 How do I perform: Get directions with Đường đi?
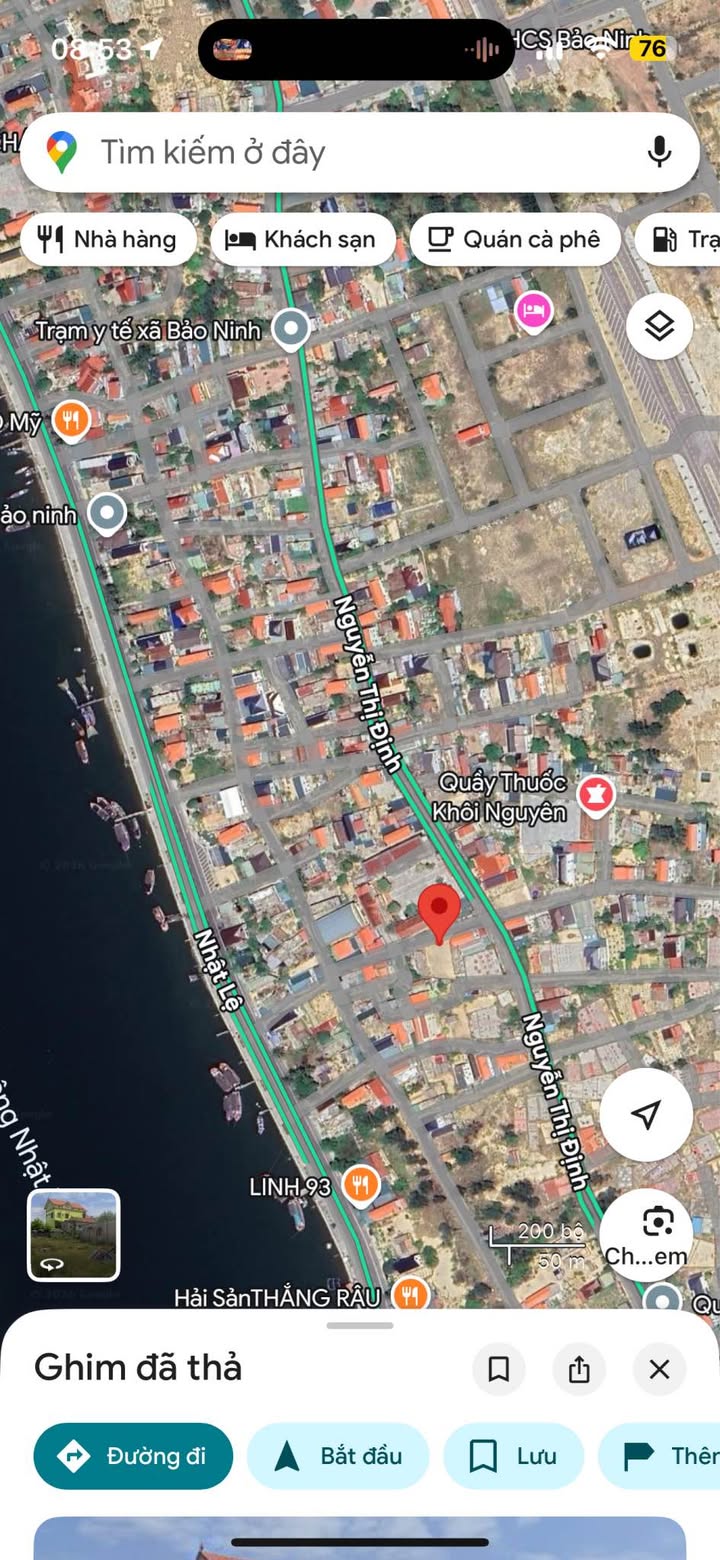[x=133, y=1456]
